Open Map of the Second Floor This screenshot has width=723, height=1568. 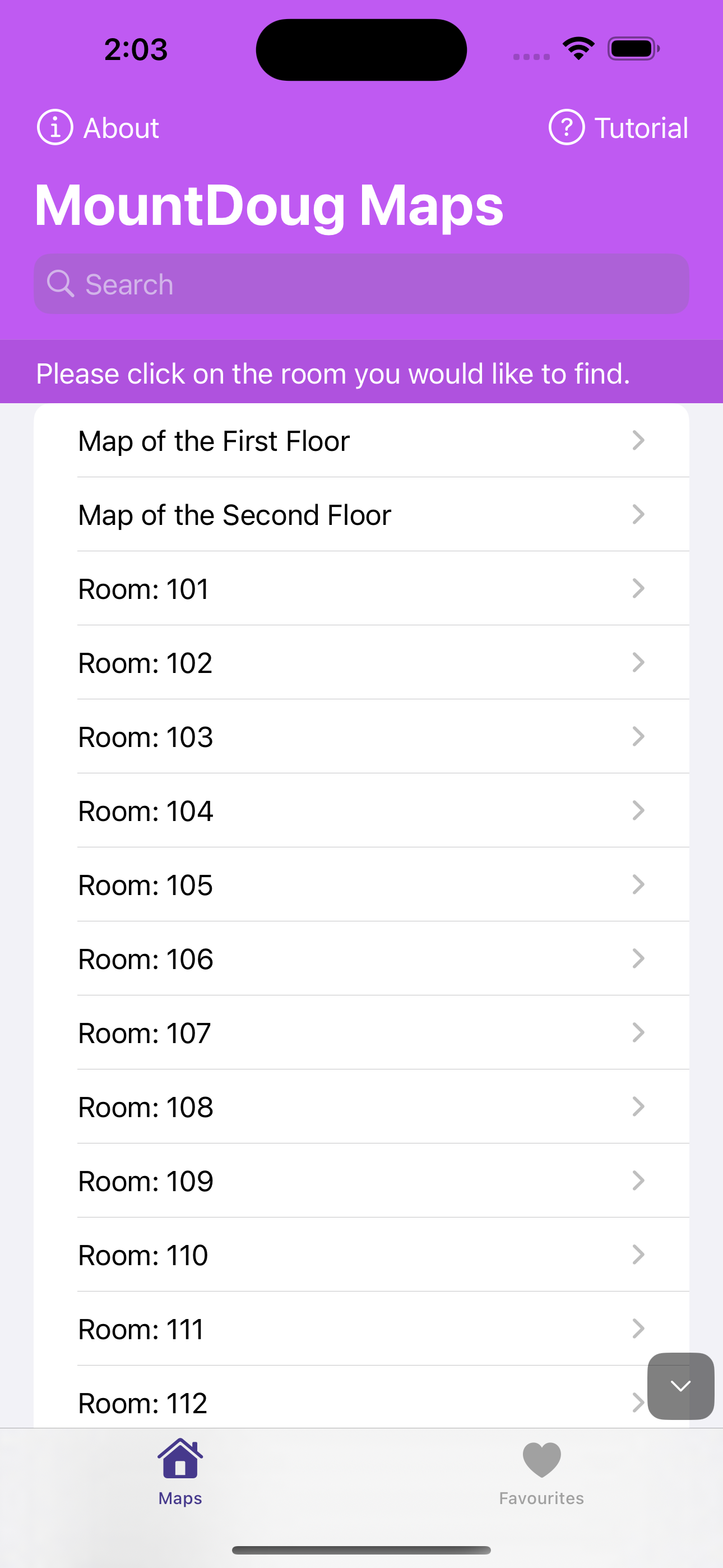click(x=361, y=515)
